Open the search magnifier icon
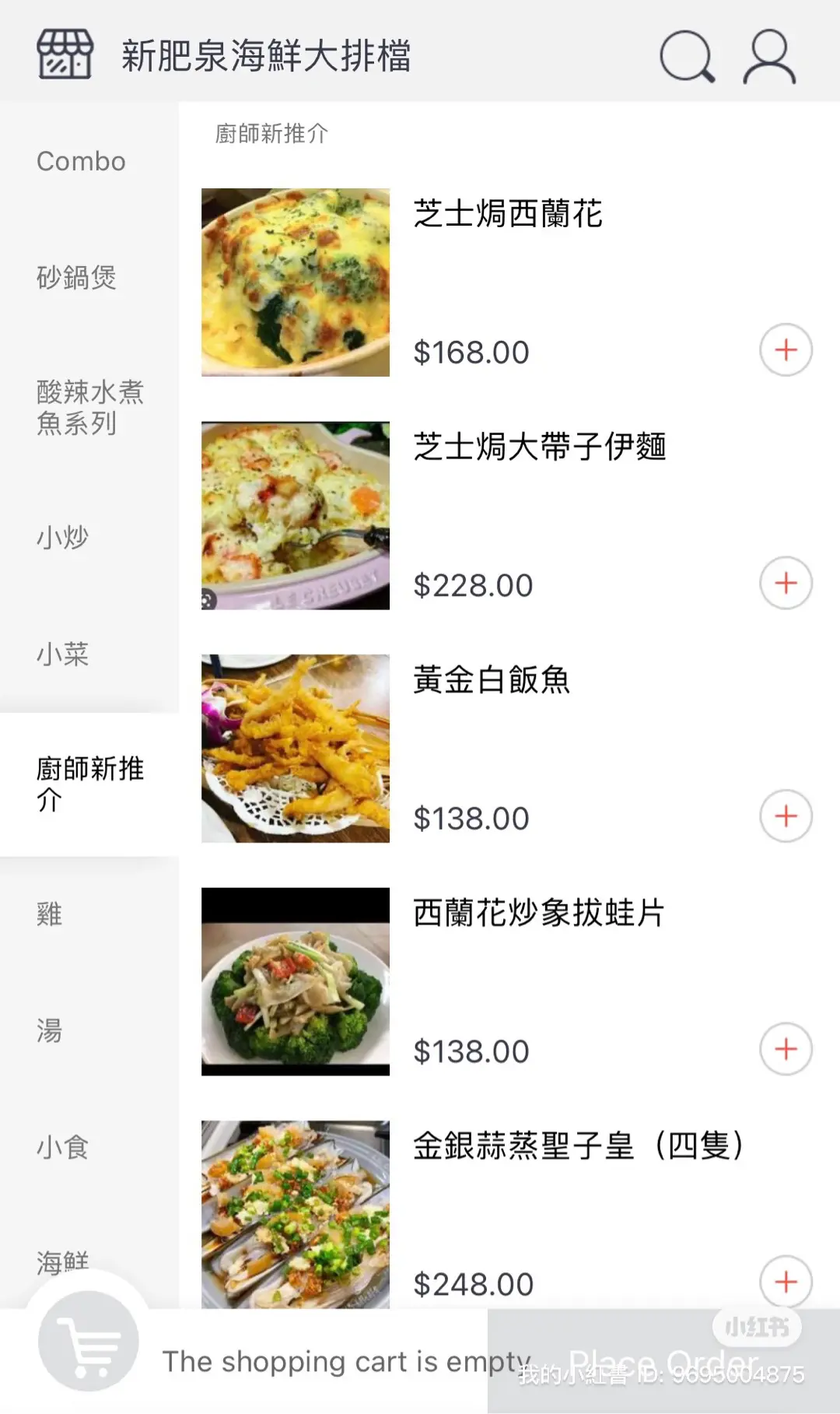840x1414 pixels. click(x=688, y=56)
